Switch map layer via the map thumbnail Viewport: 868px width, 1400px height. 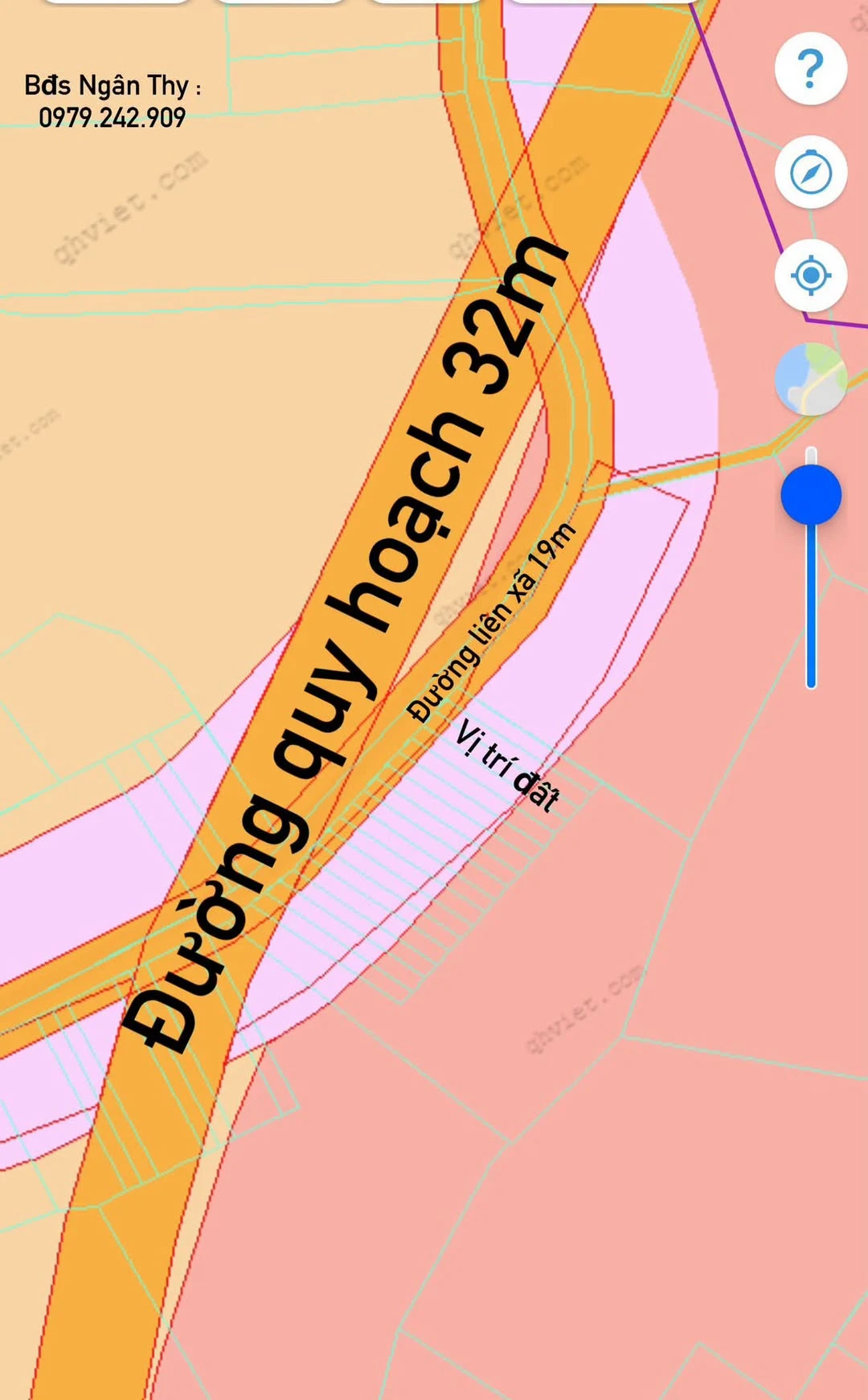811,379
